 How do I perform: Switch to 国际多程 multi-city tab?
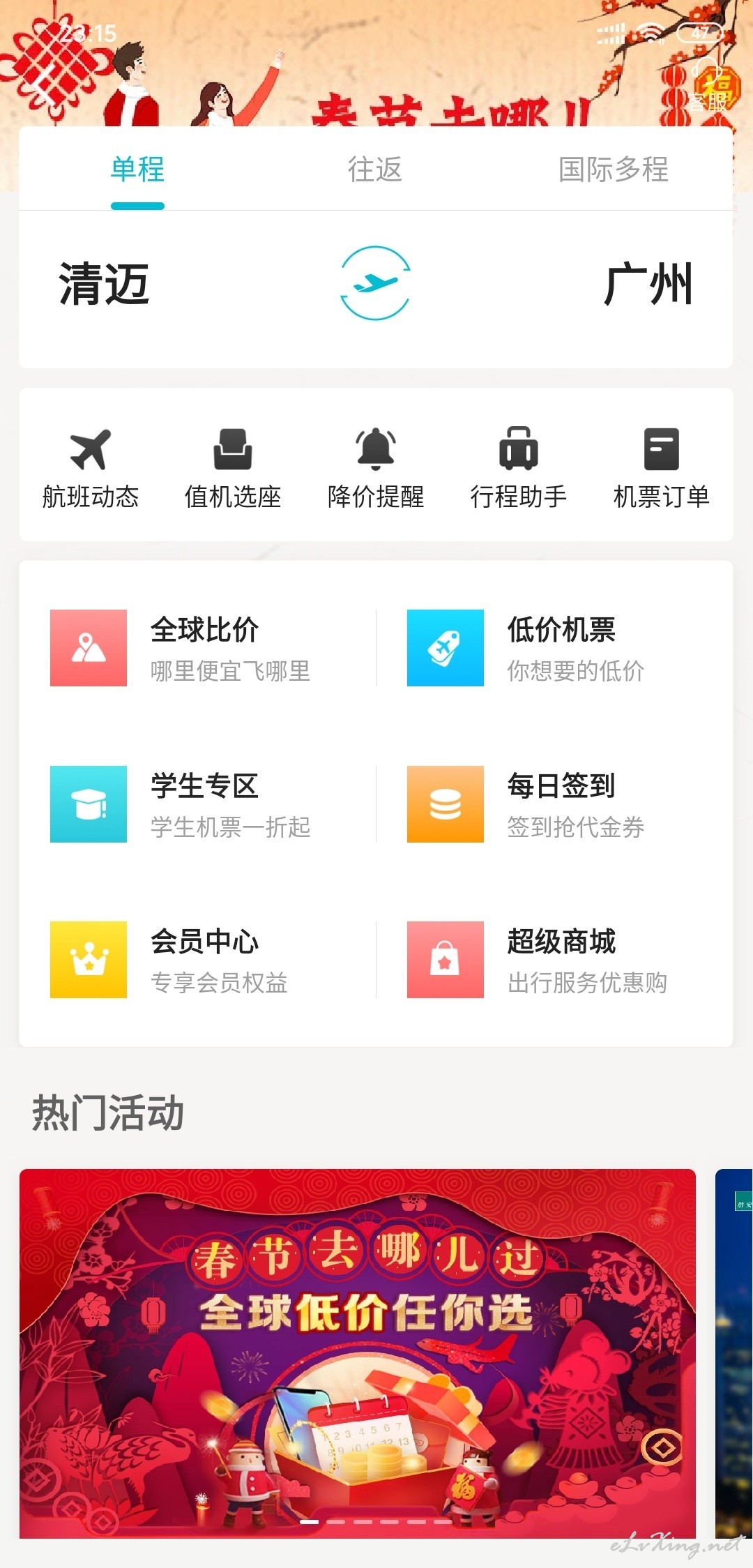point(614,171)
